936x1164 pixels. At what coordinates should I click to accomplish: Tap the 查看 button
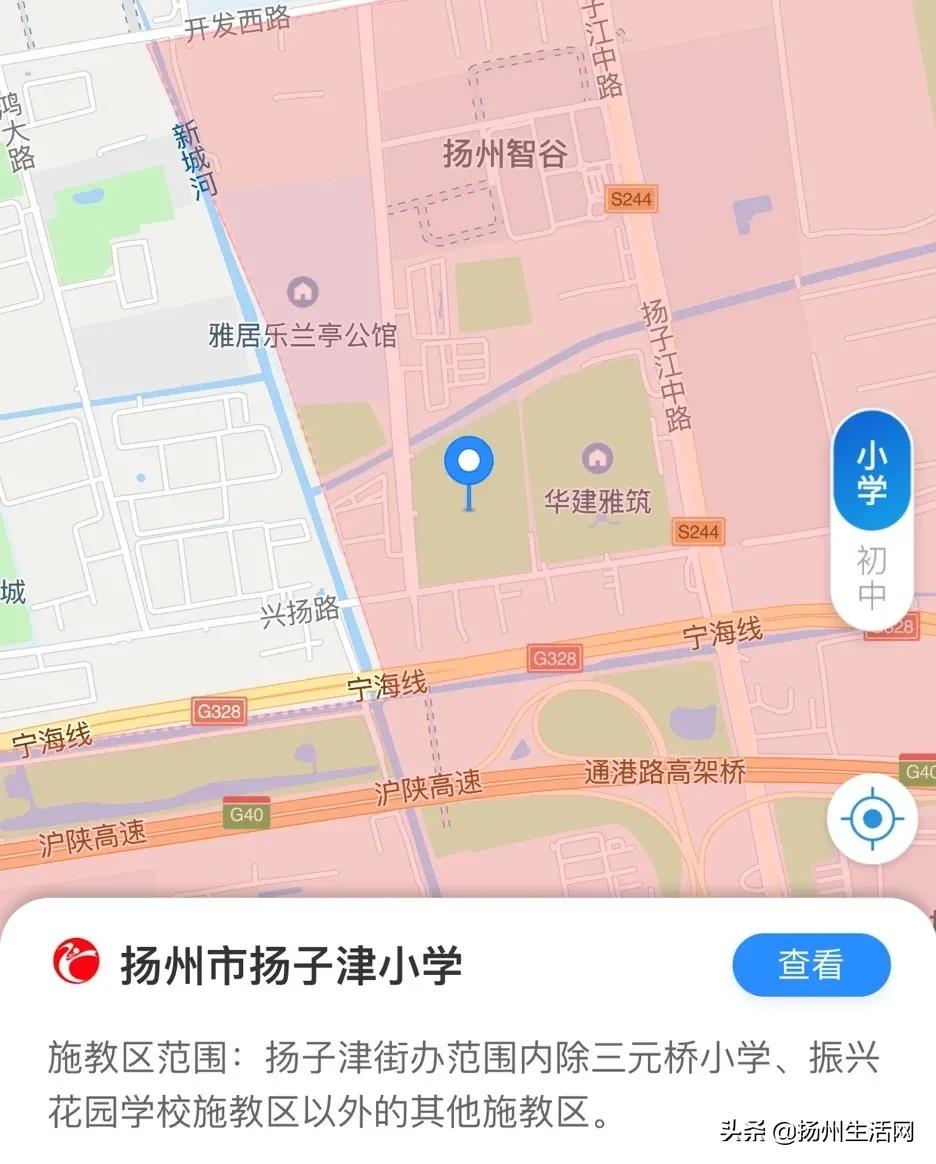(811, 963)
